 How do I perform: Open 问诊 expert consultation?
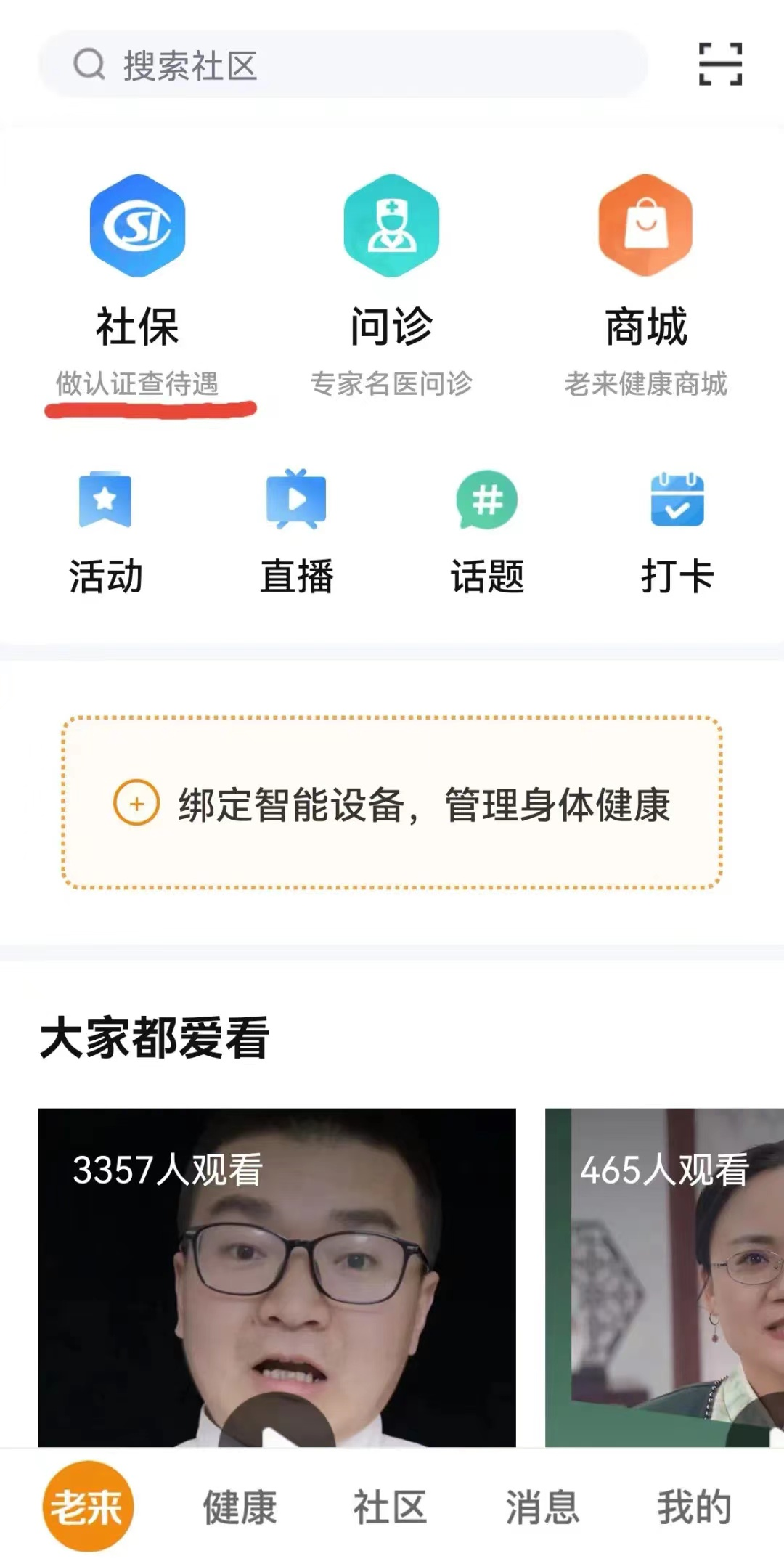click(x=391, y=283)
